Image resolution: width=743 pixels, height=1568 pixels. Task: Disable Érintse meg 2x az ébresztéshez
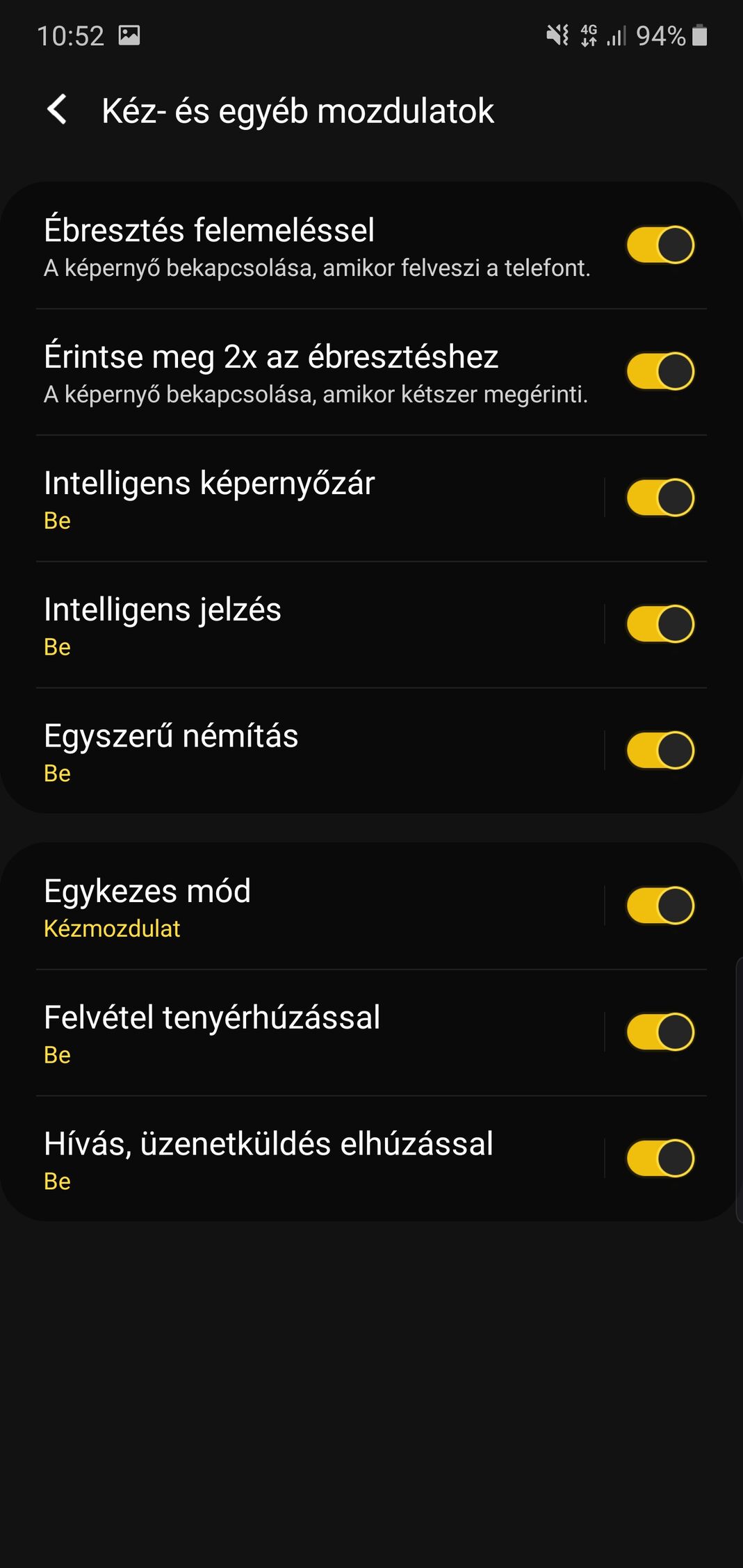coord(660,371)
